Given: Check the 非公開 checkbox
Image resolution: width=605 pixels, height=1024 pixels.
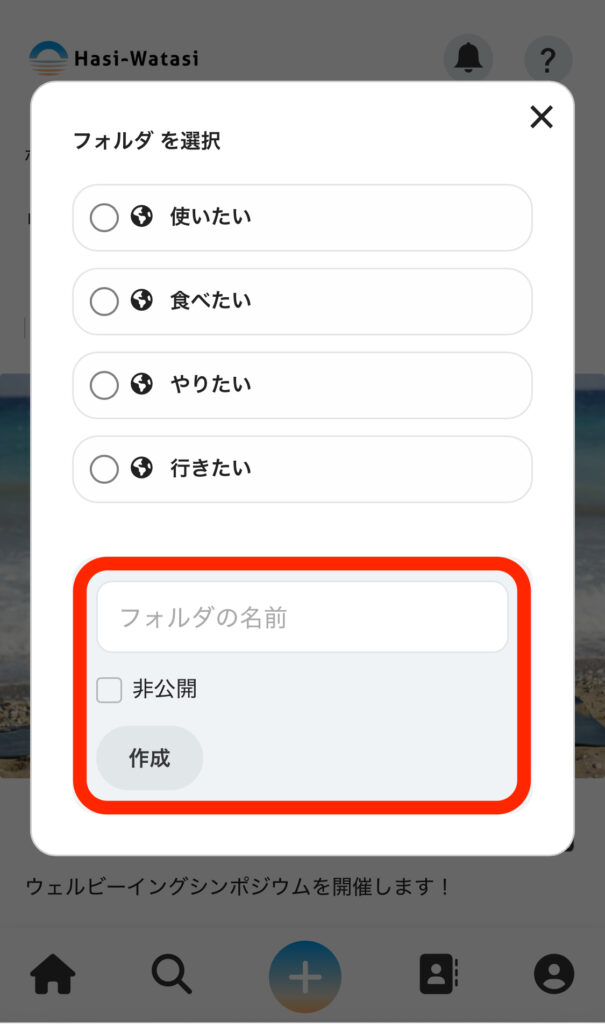Looking at the screenshot, I should 109,690.
